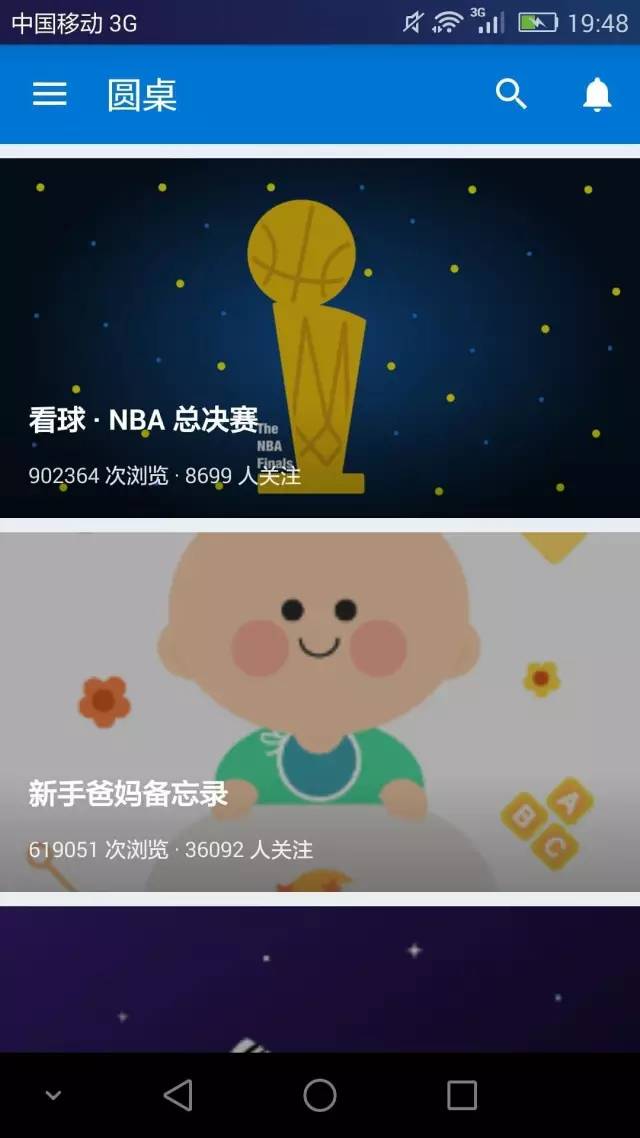Viewport: 640px width, 1138px height.
Task: Open the notifications bell
Action: coord(597,94)
